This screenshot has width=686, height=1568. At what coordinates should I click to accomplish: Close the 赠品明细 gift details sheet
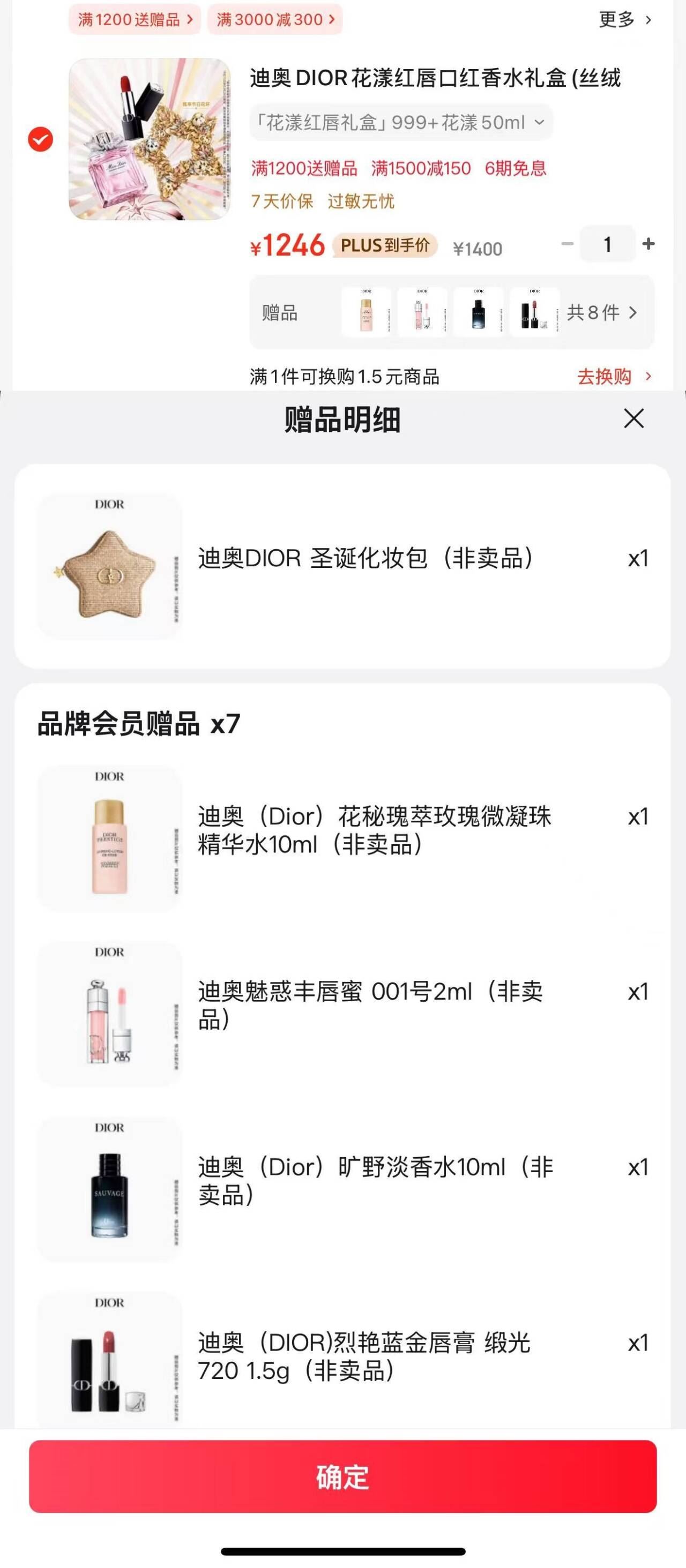633,418
